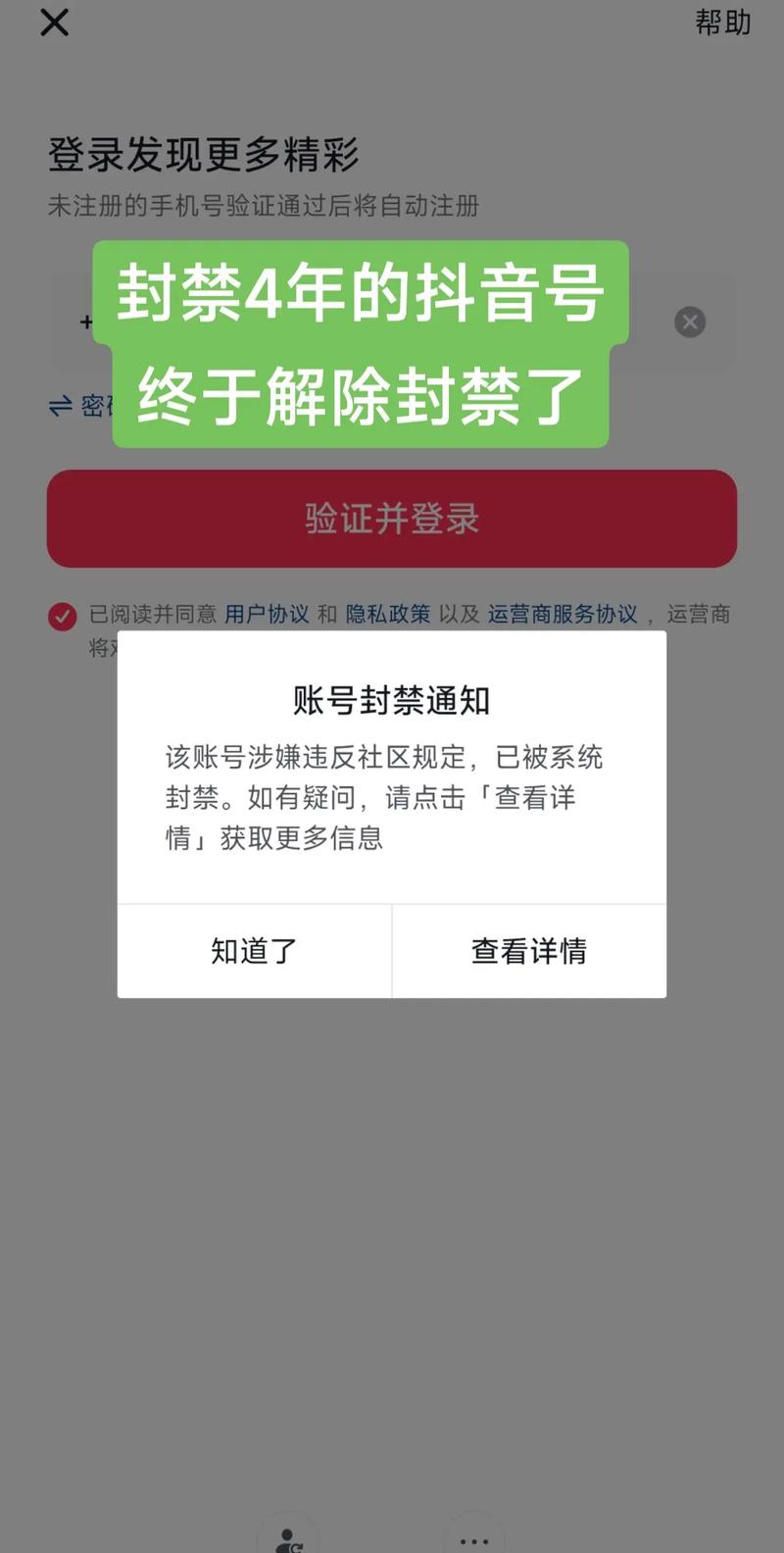
Task: Clear the phone number field via X icon
Action: pos(689,322)
